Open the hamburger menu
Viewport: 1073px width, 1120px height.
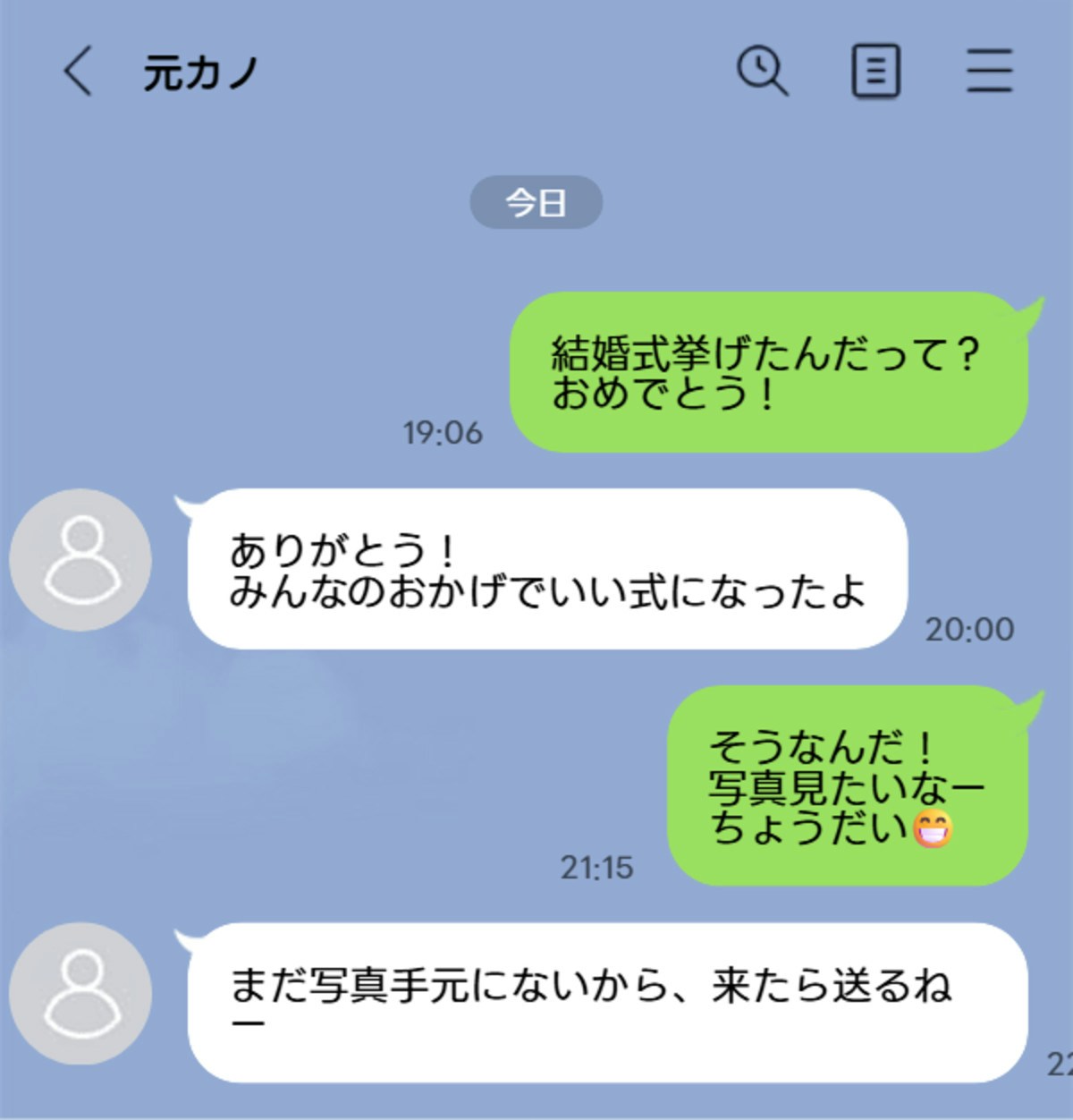coord(989,71)
